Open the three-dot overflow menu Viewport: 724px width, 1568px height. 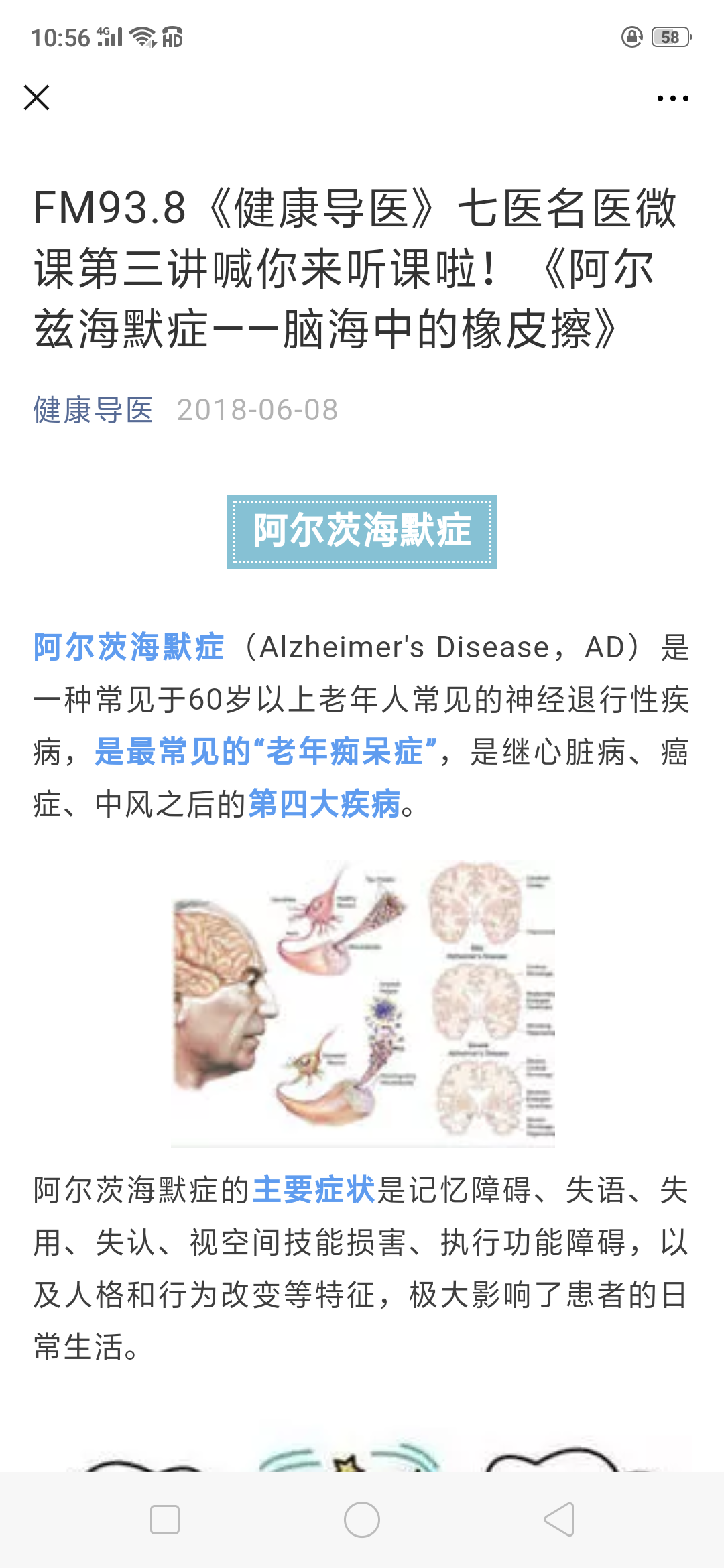(672, 99)
